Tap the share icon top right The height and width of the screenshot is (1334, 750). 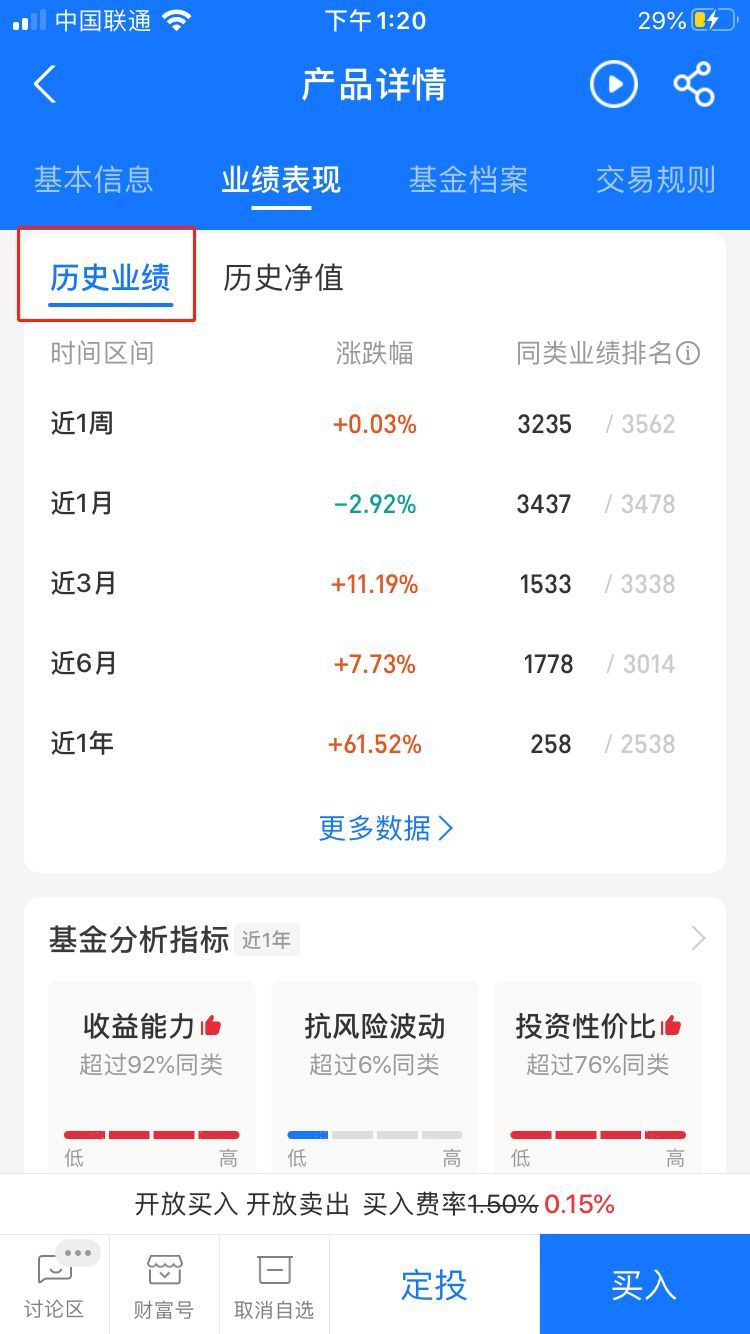(x=693, y=84)
